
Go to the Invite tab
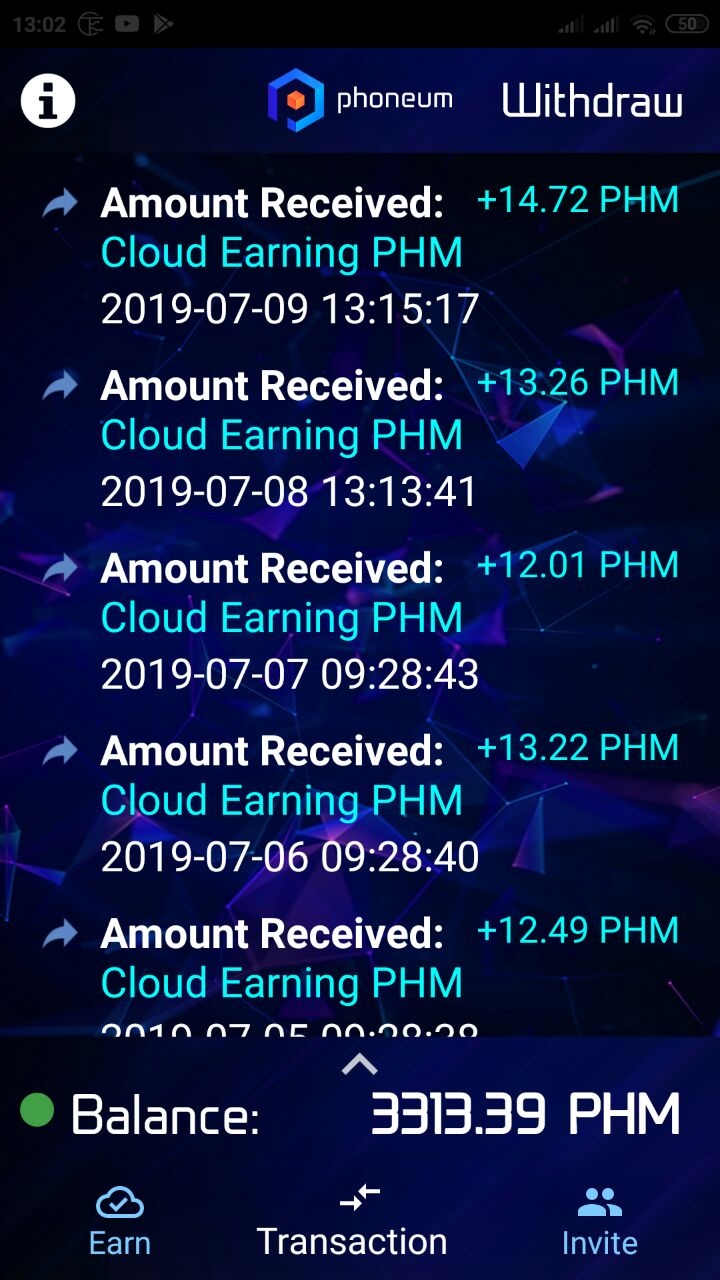click(x=599, y=1220)
